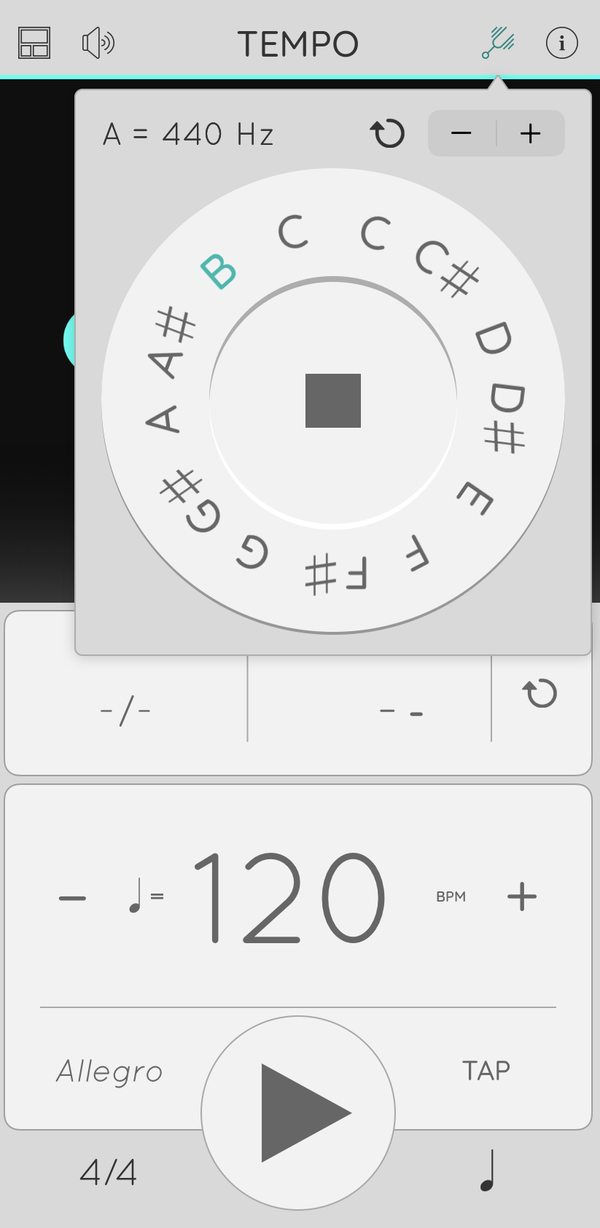Change the quarter note subdivision

click(x=488, y=1170)
